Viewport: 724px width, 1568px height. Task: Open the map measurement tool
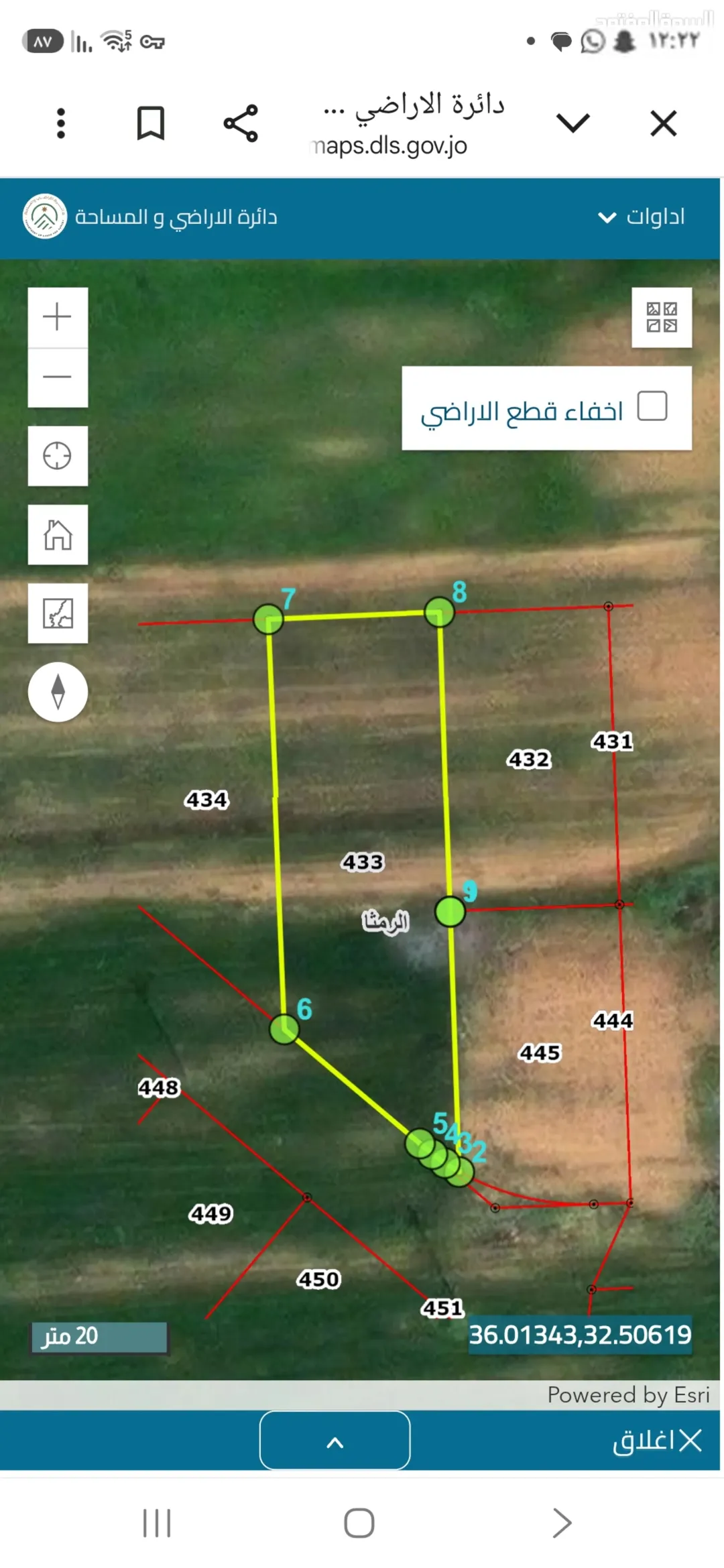pyautogui.click(x=58, y=613)
